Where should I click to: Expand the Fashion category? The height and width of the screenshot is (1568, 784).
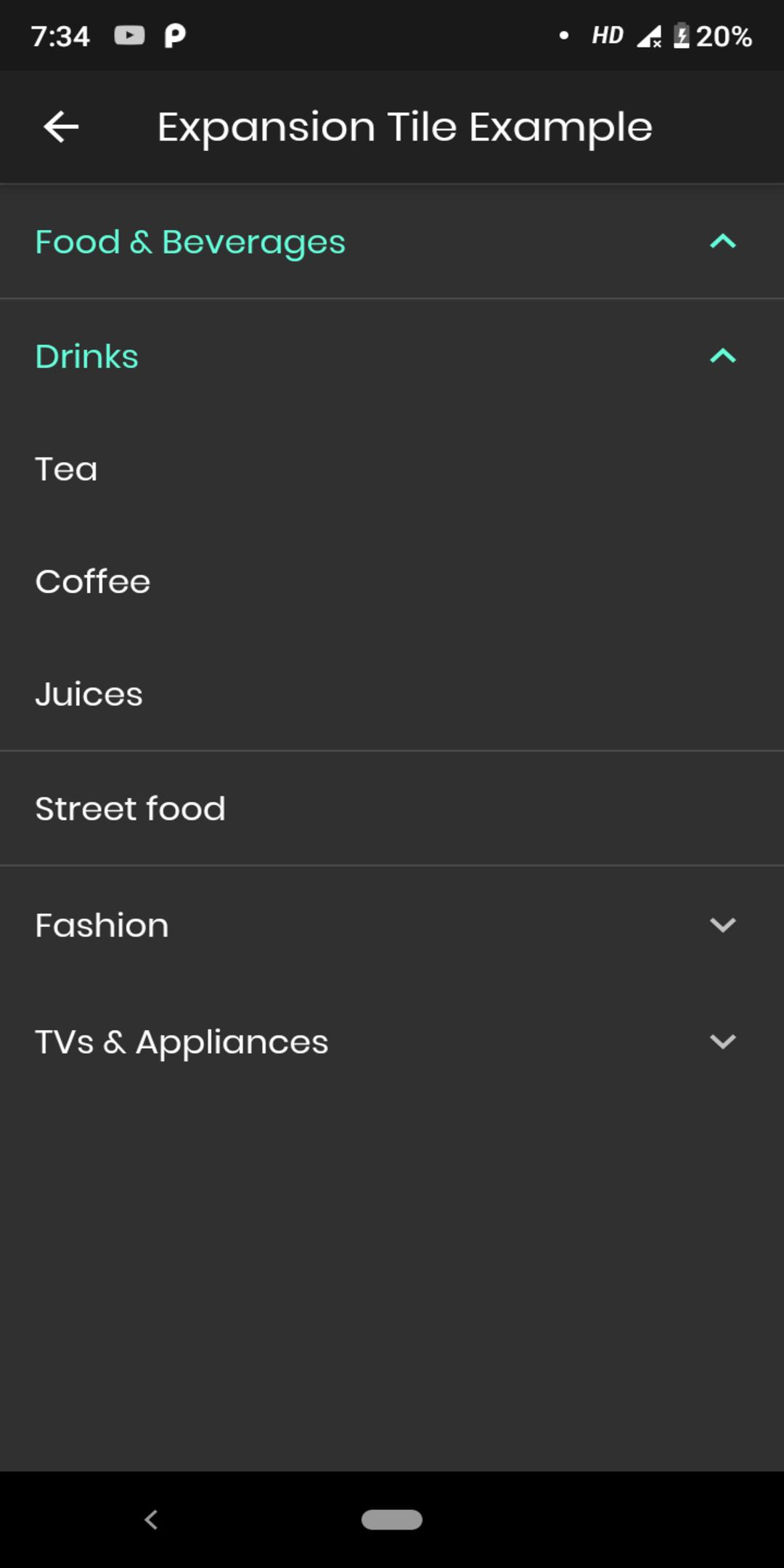pyautogui.click(x=392, y=925)
